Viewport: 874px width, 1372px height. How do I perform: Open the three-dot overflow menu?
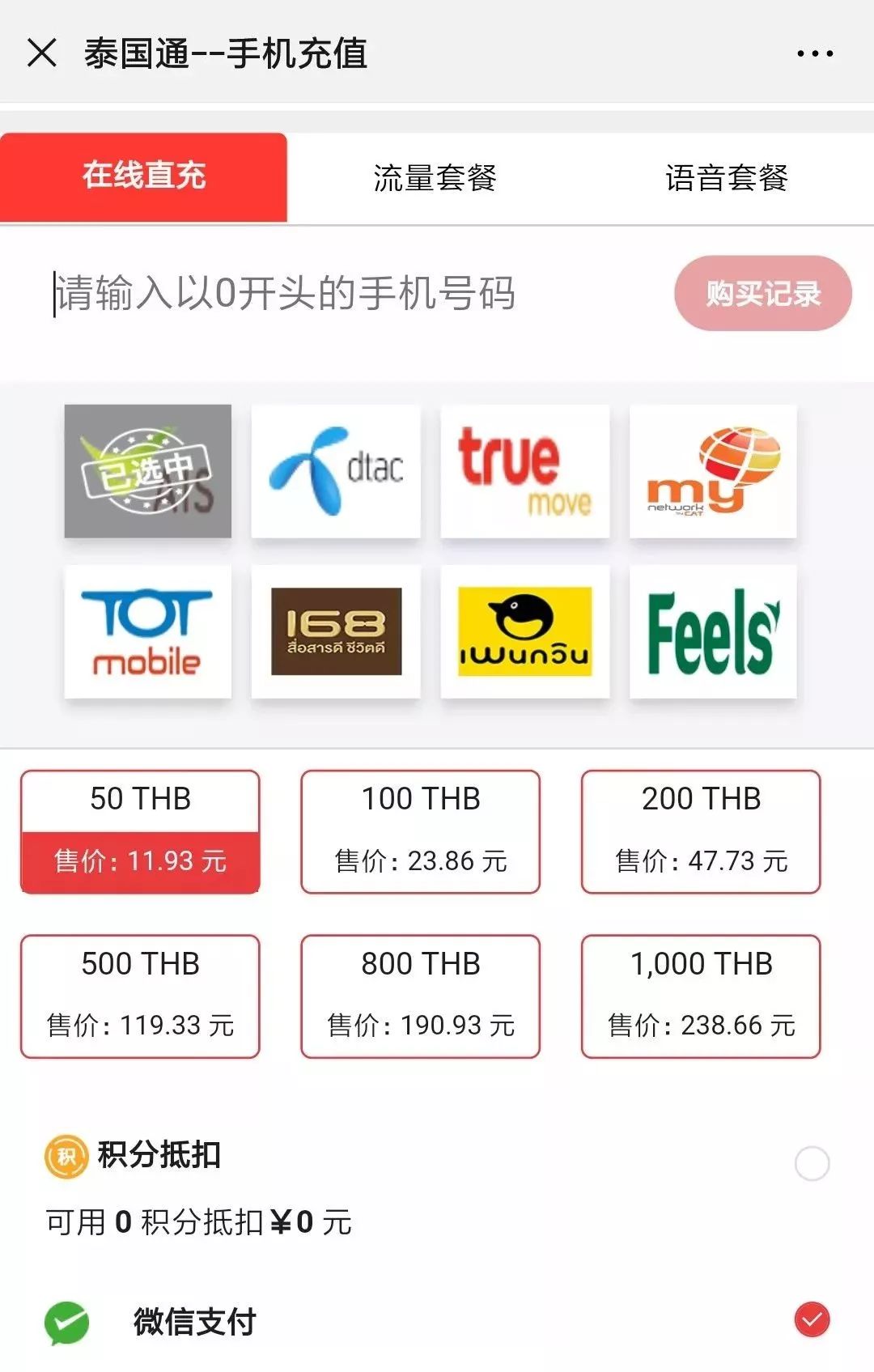point(814,53)
